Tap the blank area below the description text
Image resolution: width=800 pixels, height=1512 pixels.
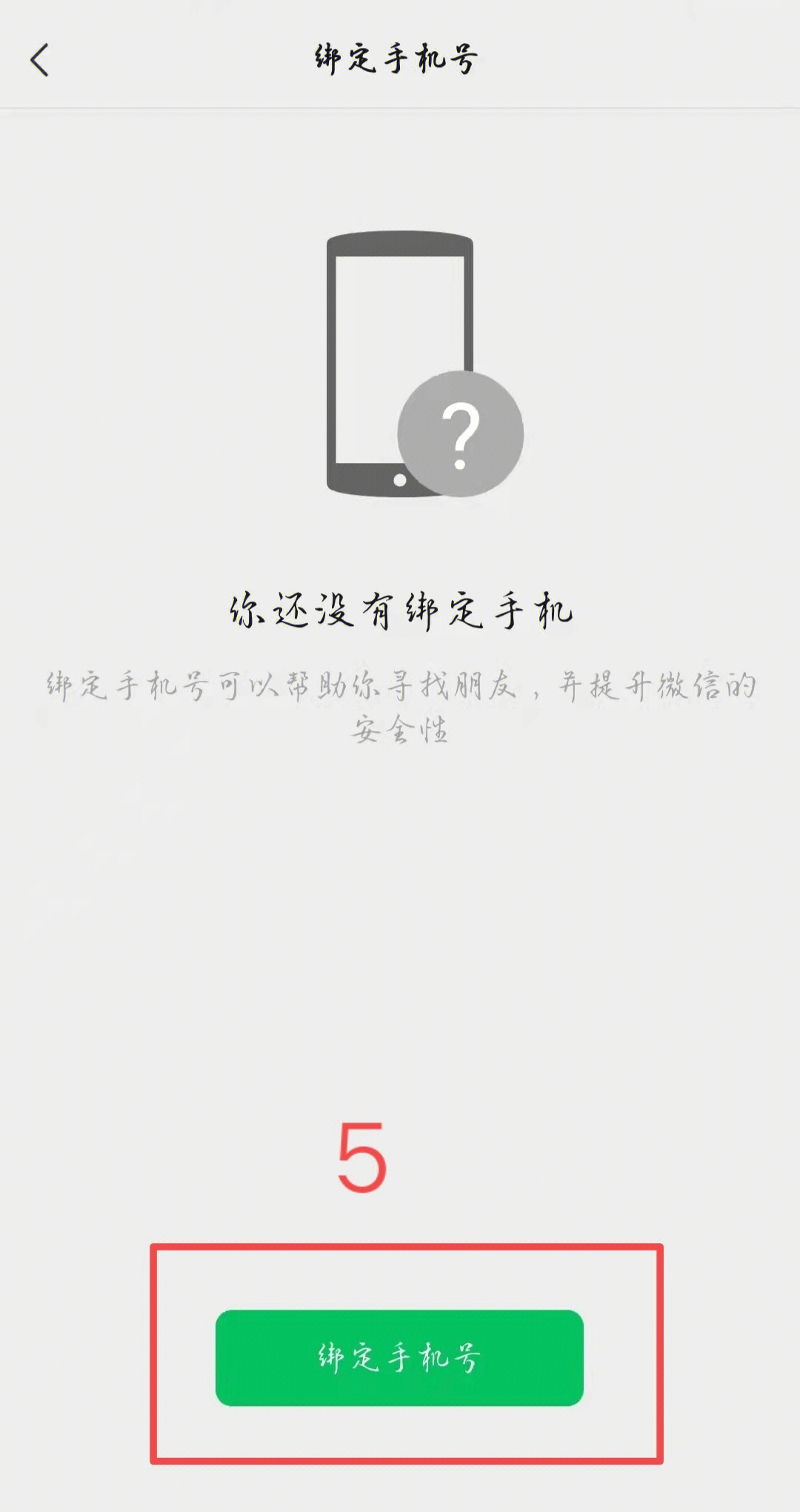tap(400, 926)
